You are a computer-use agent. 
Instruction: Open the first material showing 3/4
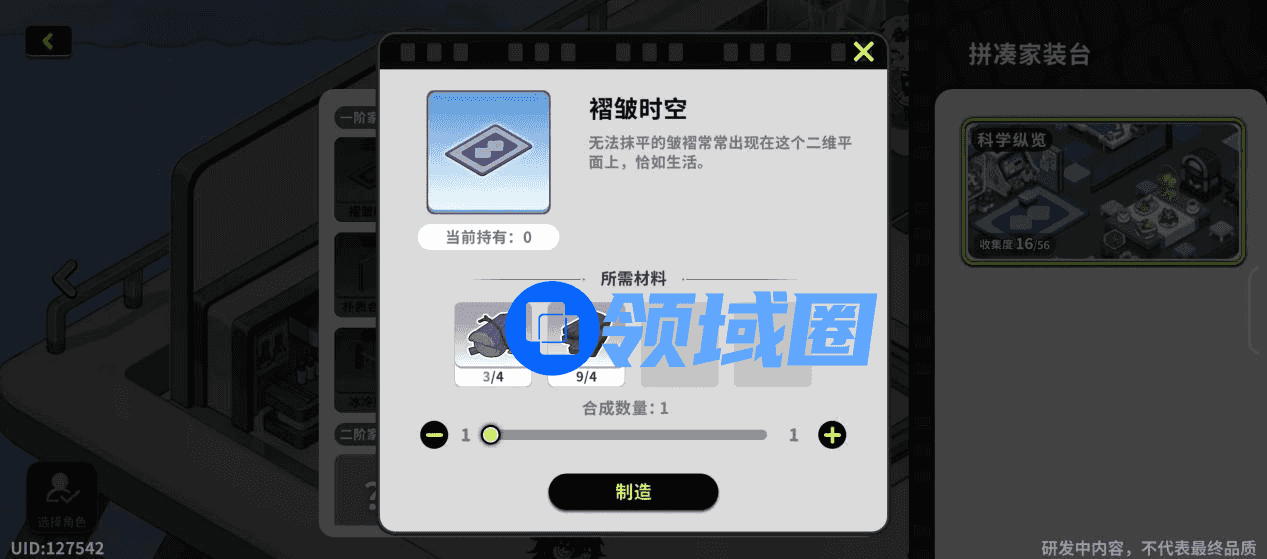[x=492, y=343]
